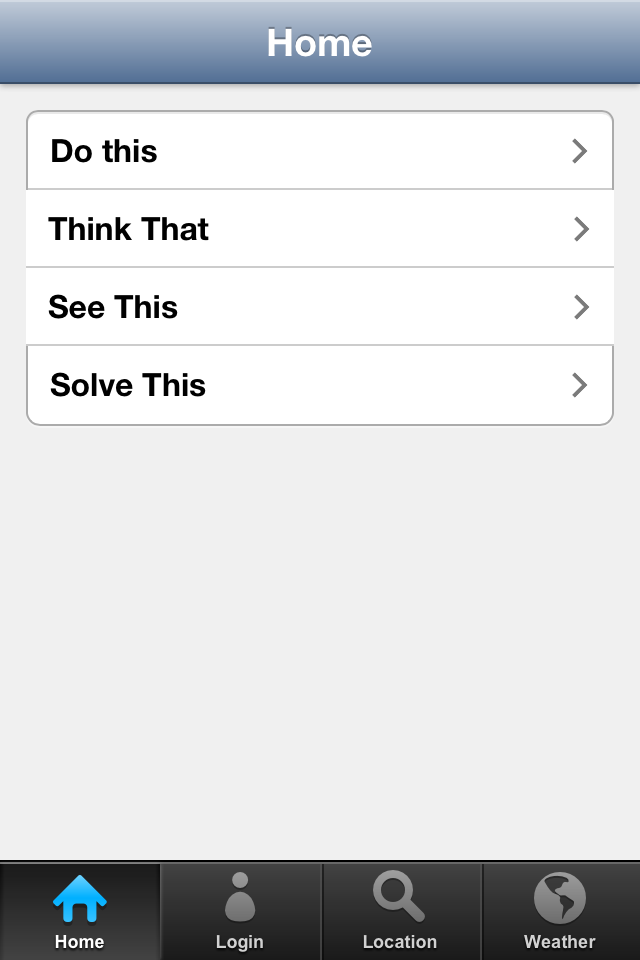640x960 pixels.
Task: Switch to the Login tab
Action: tap(240, 911)
